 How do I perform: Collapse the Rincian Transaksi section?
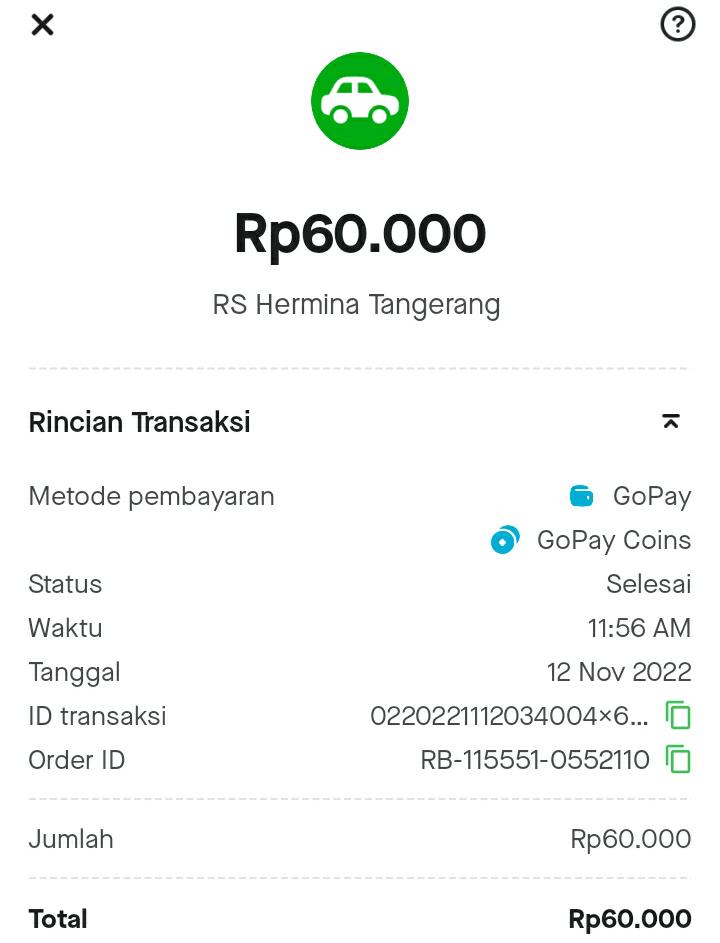click(671, 422)
